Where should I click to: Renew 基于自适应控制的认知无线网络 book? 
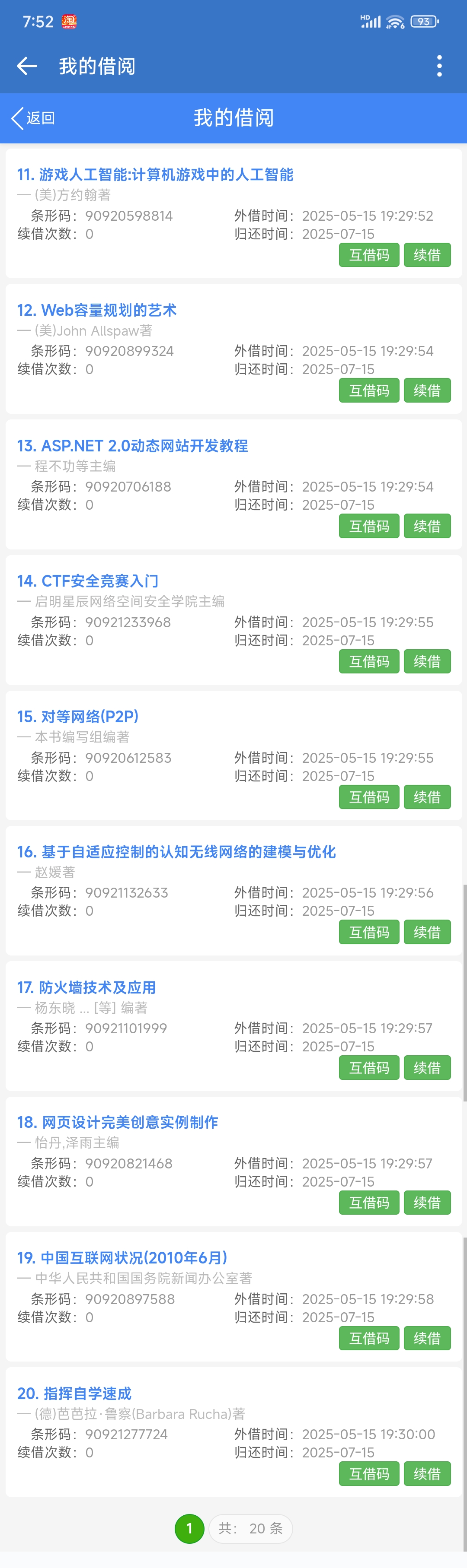427,932
